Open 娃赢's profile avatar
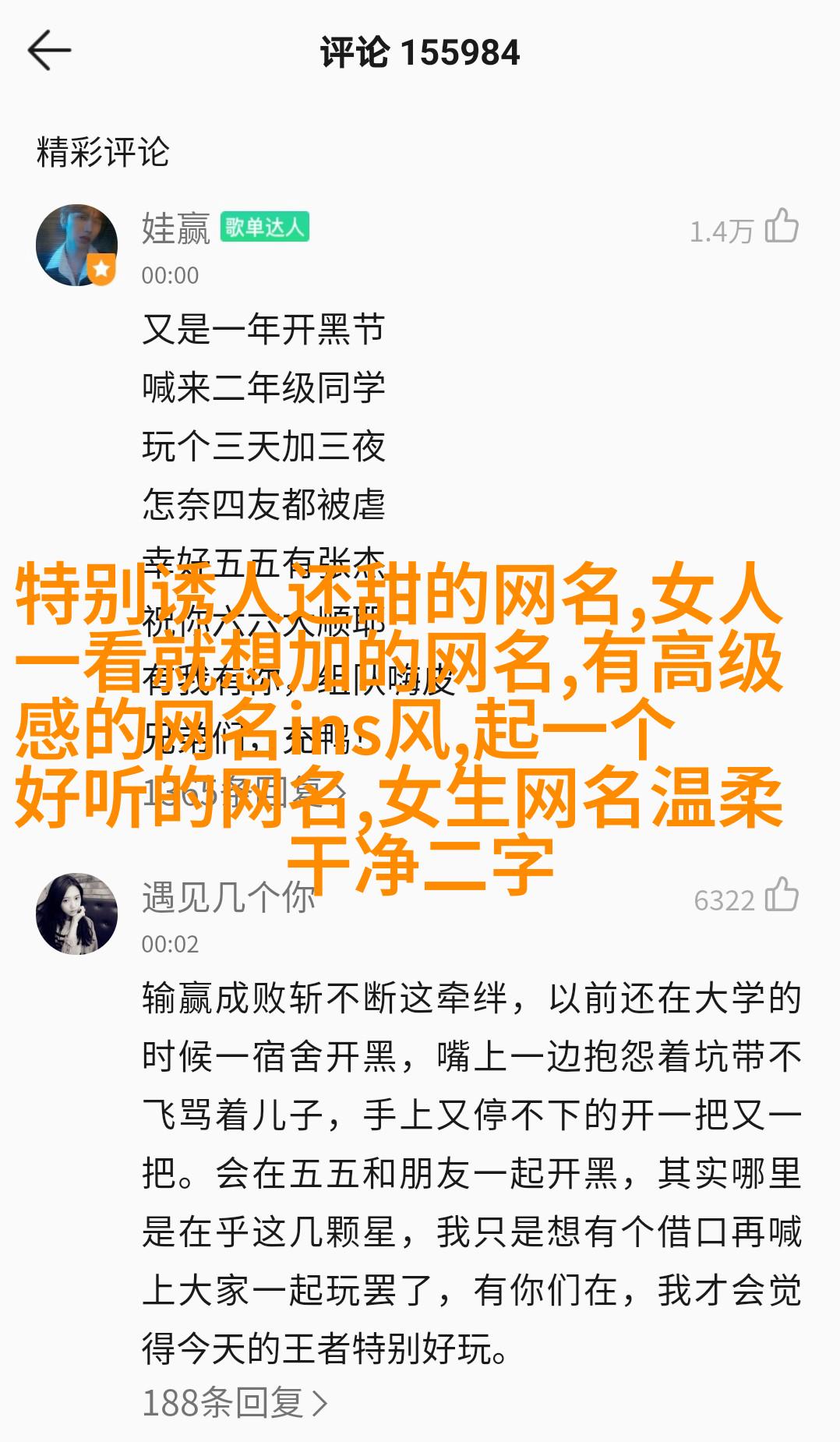 coord(76,245)
